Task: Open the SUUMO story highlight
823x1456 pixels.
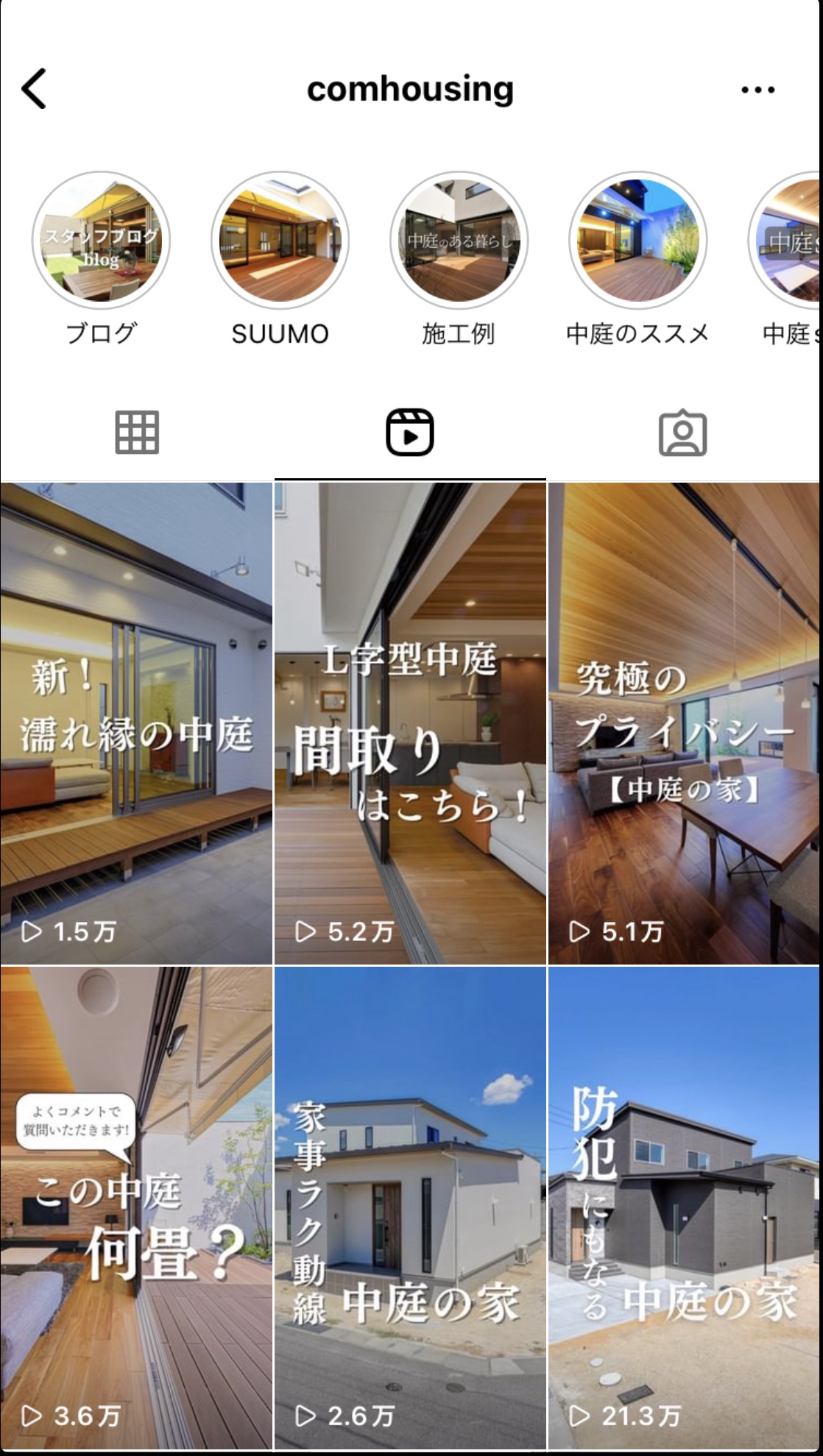Action: click(x=280, y=241)
